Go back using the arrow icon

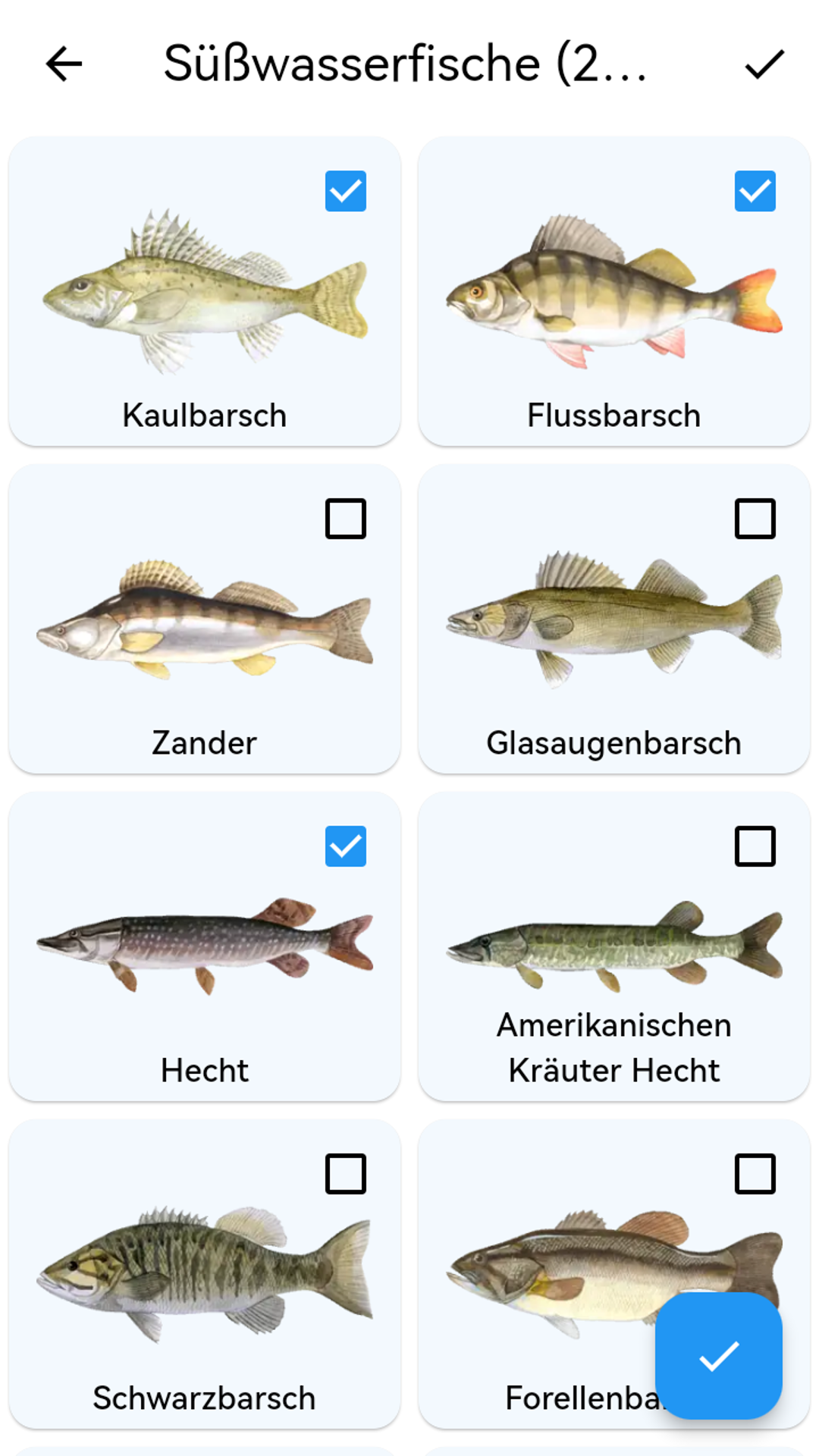pos(64,64)
